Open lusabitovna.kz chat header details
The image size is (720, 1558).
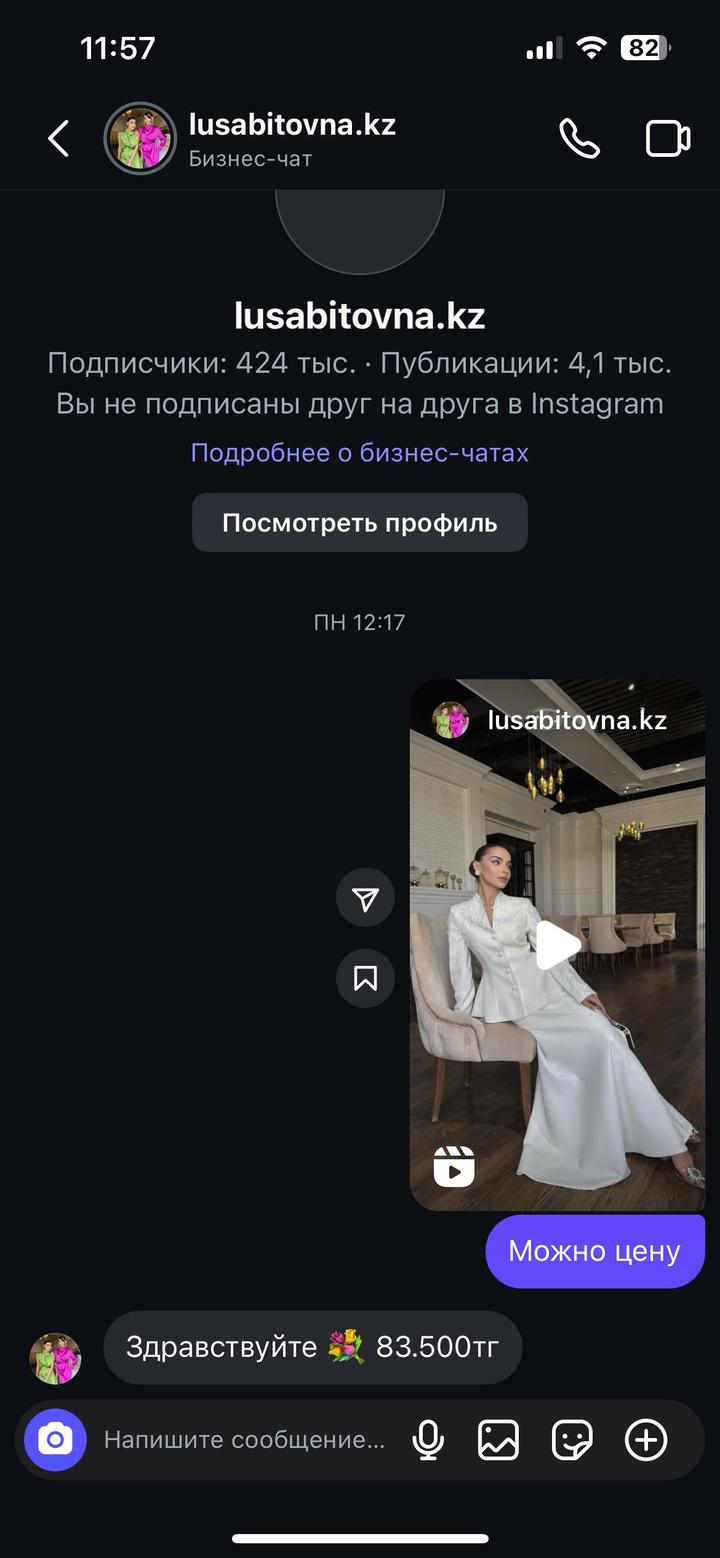click(291, 139)
